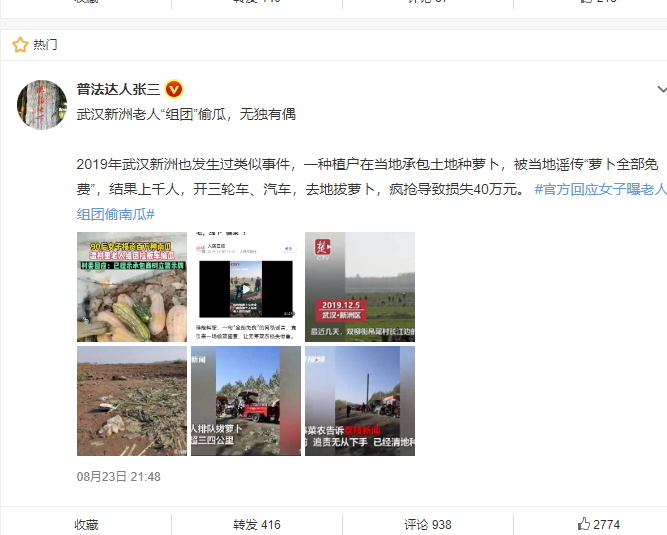View the pumpkin photo thumbnail
Image resolution: width=667 pixels, height=535 pixels.
[132, 287]
